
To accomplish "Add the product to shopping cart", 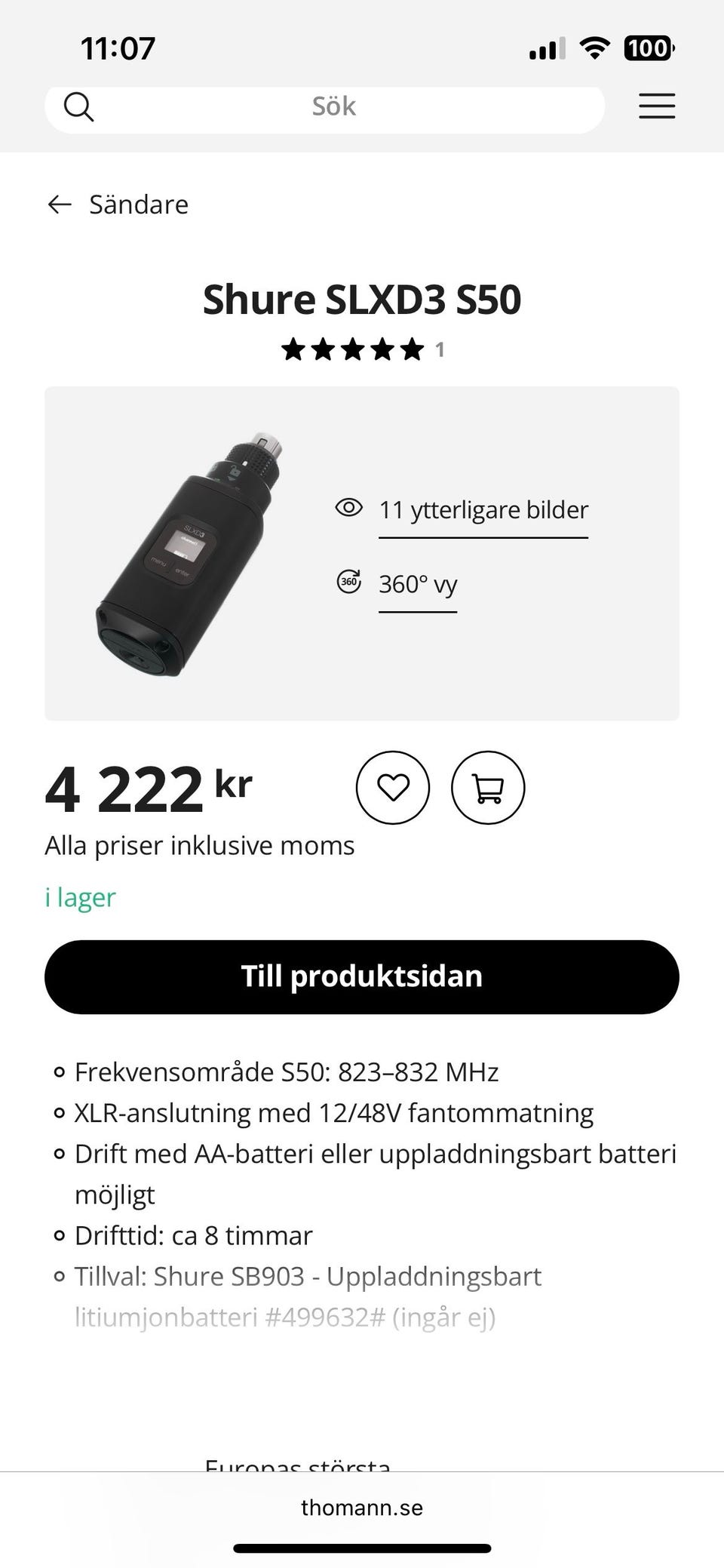I will (487, 788).
